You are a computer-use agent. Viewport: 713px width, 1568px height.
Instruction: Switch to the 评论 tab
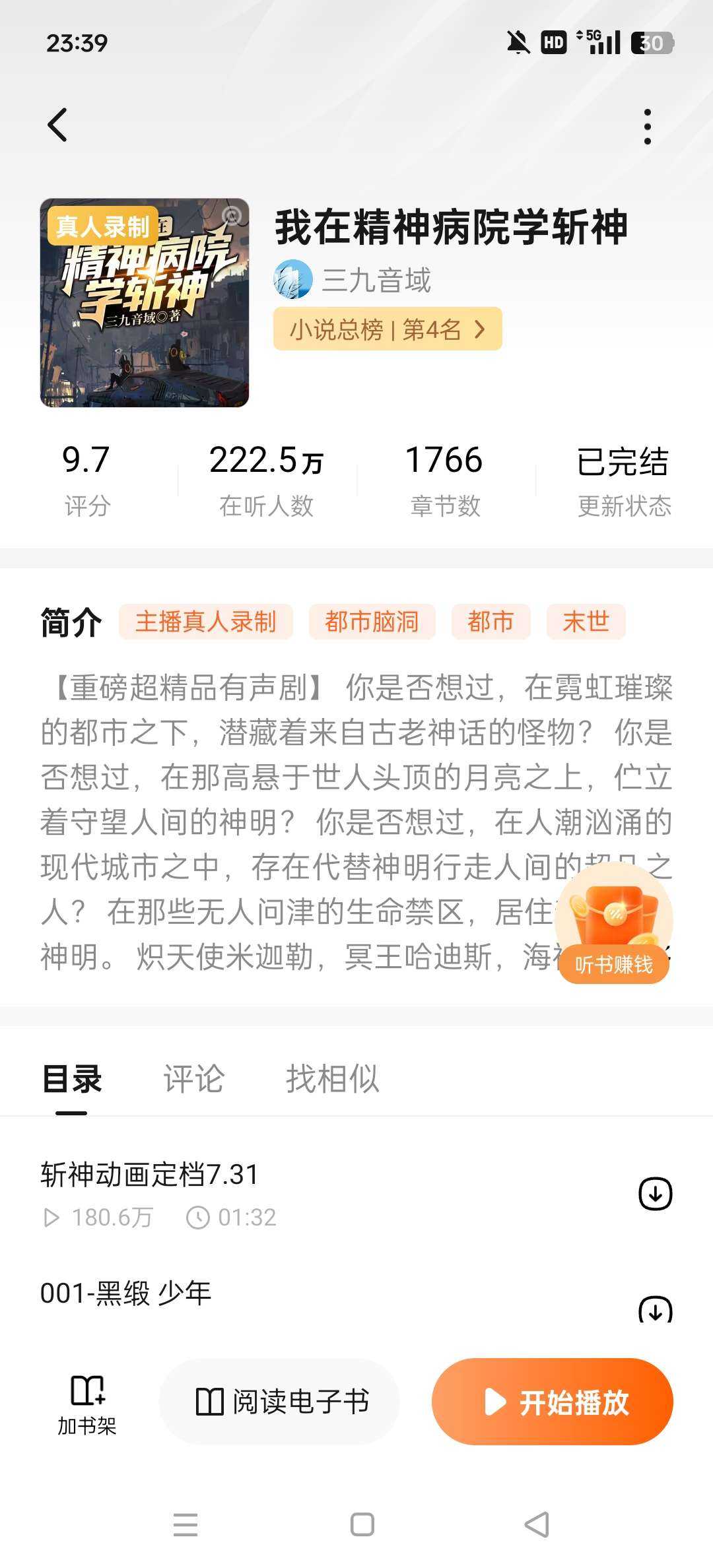pos(193,1079)
